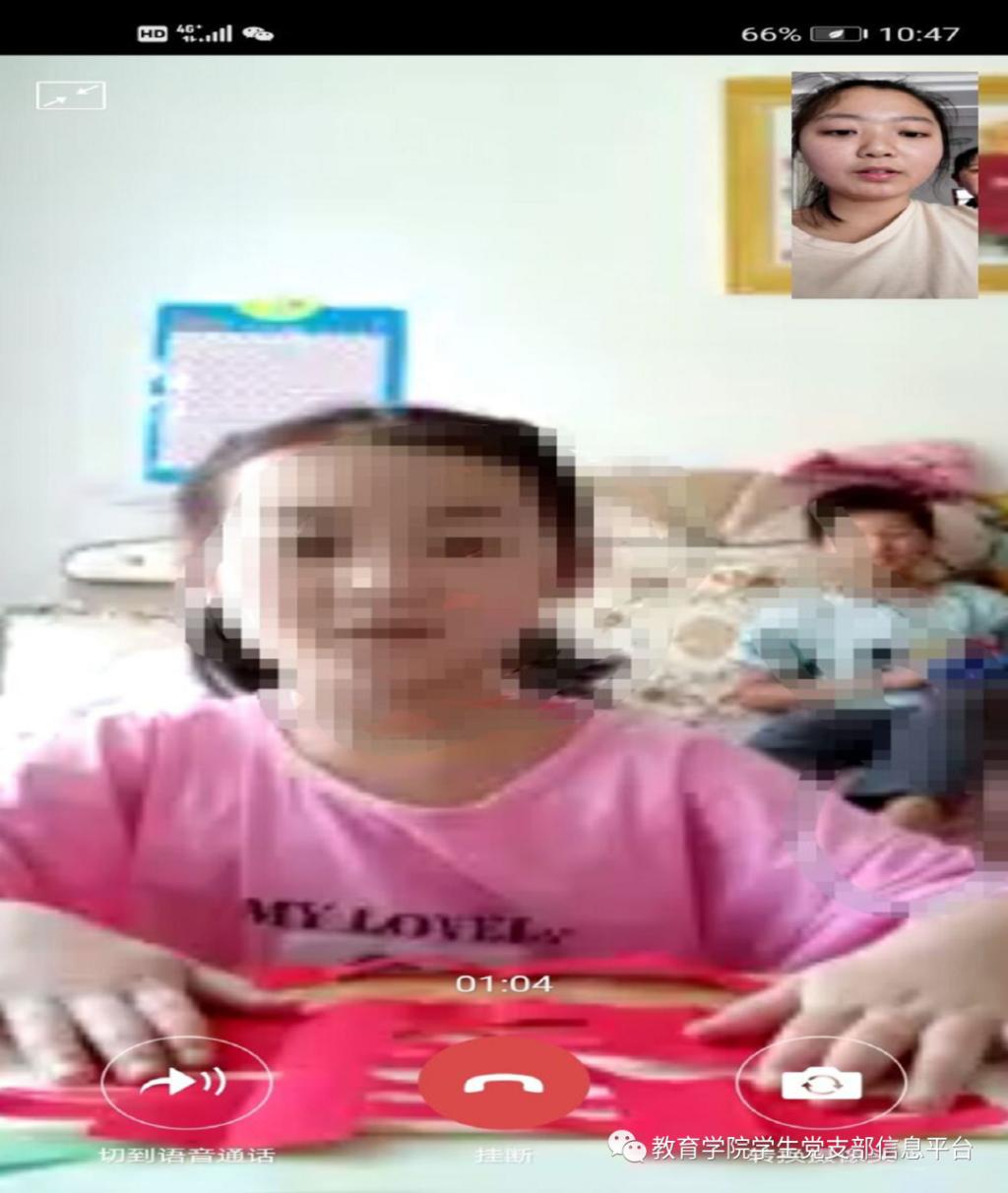Minimize the video call window
The width and height of the screenshot is (1008, 1193).
71,95
